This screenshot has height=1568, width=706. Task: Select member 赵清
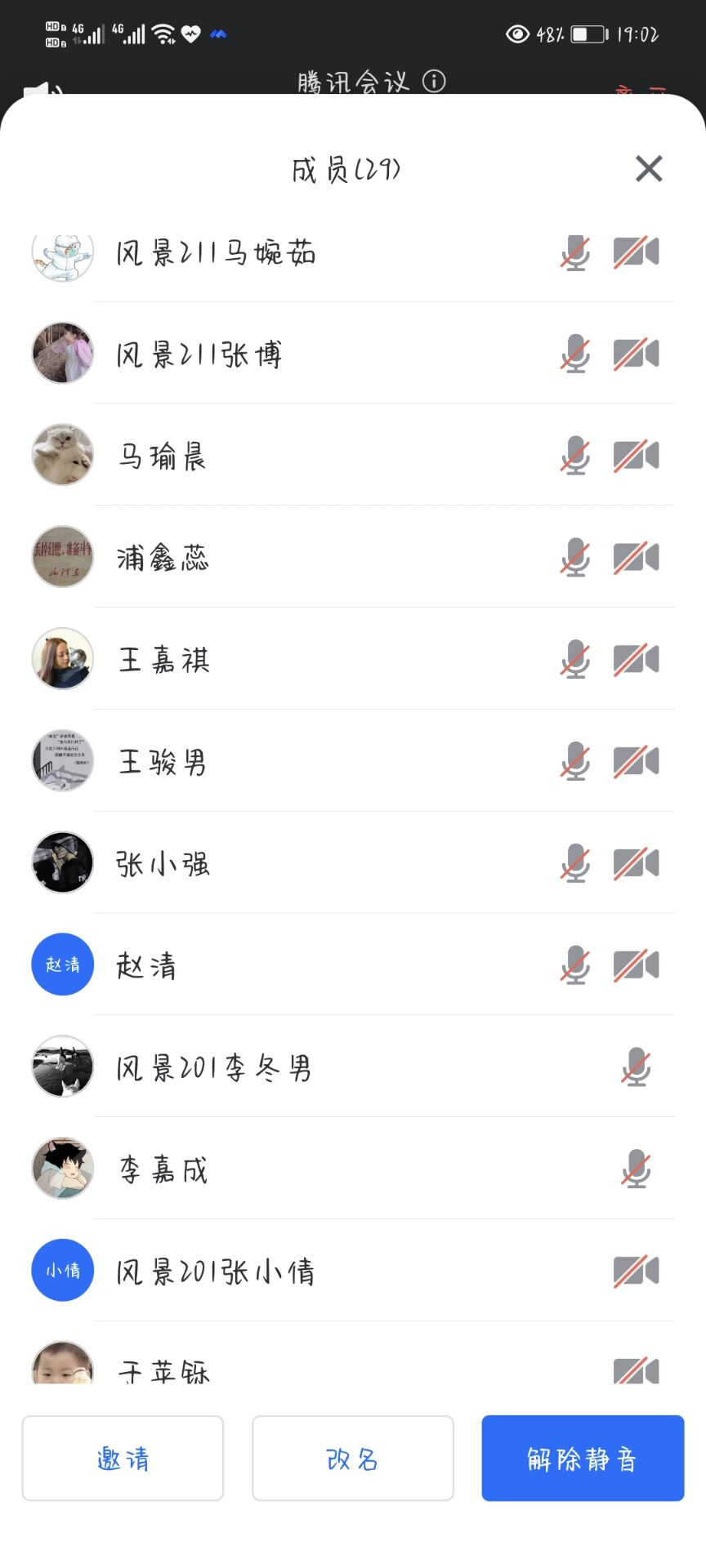point(145,965)
